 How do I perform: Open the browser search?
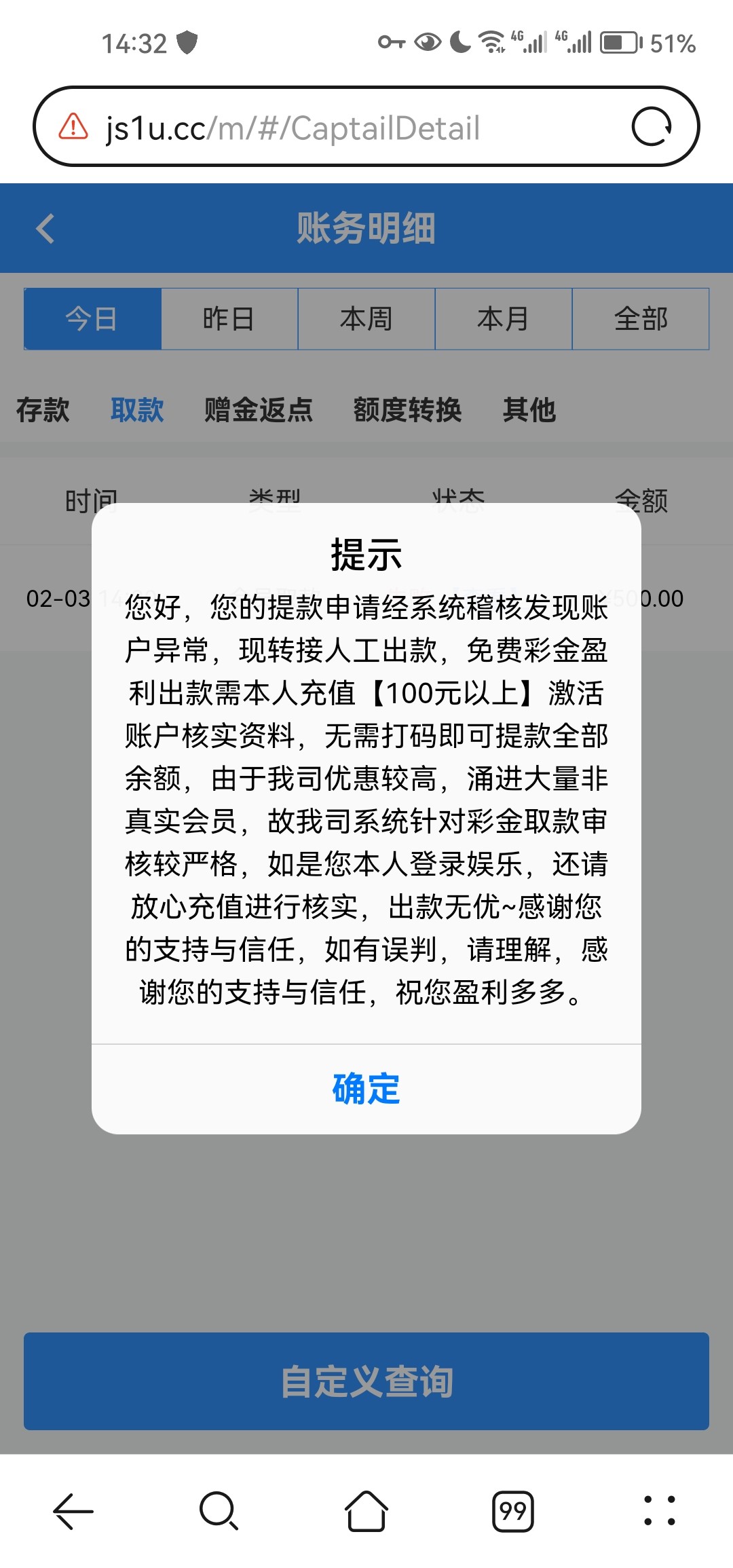(219, 1512)
